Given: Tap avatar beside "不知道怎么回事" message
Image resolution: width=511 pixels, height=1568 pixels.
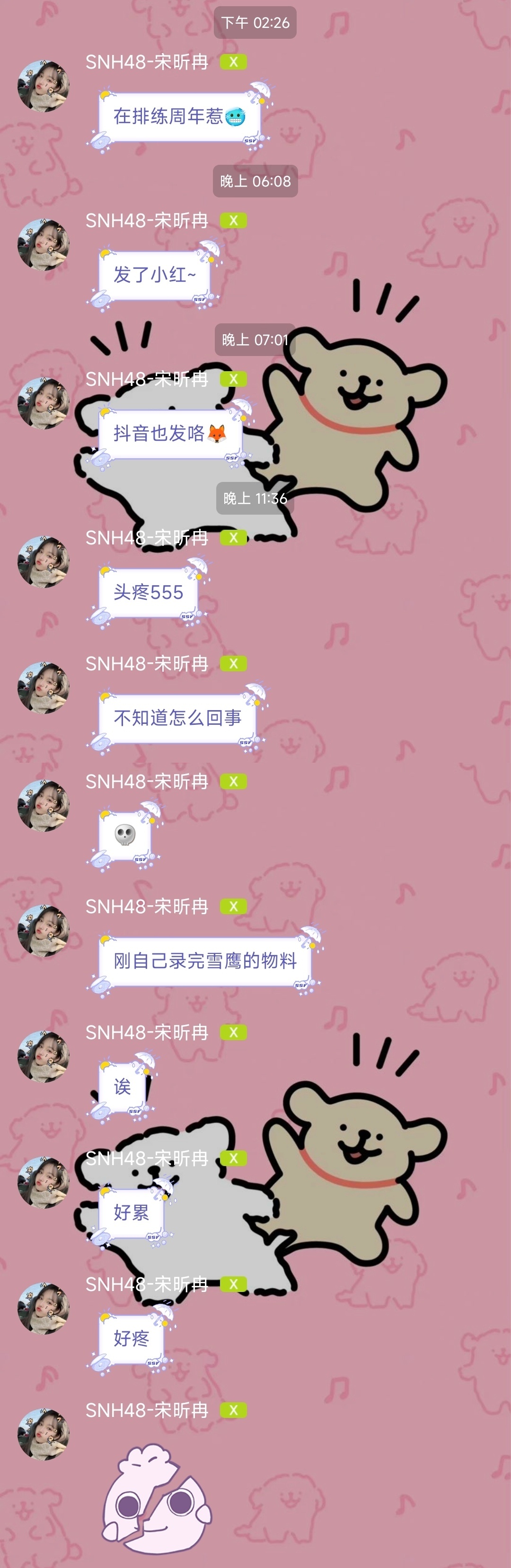Looking at the screenshot, I should 43,688.
